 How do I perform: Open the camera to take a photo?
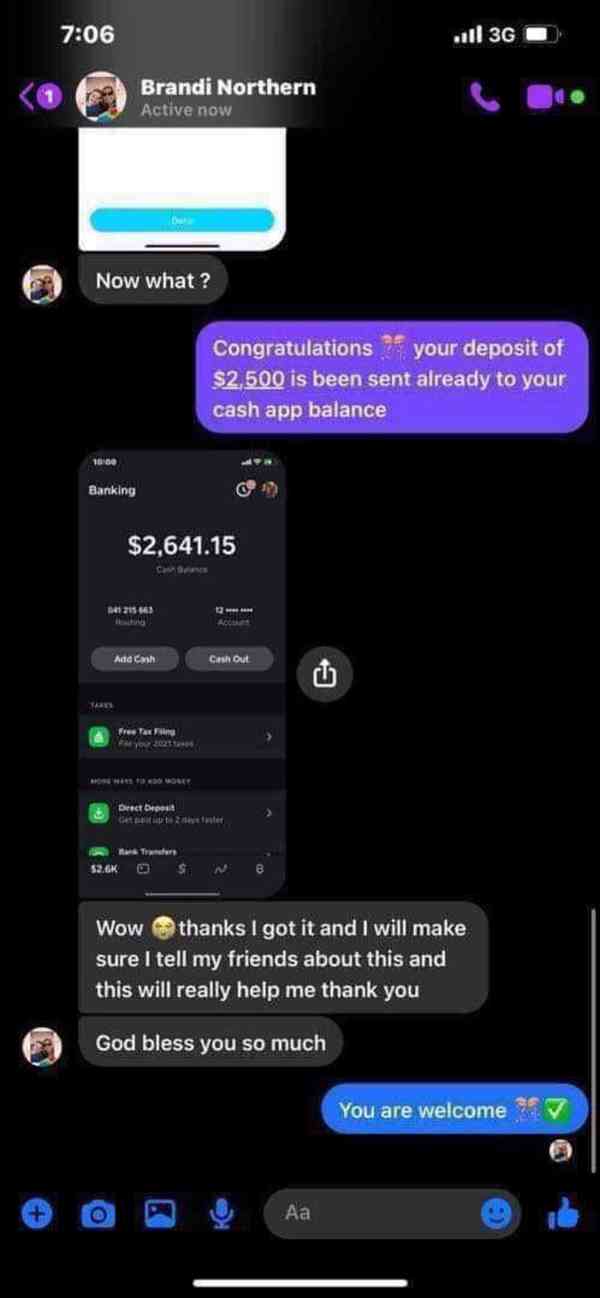click(98, 1214)
